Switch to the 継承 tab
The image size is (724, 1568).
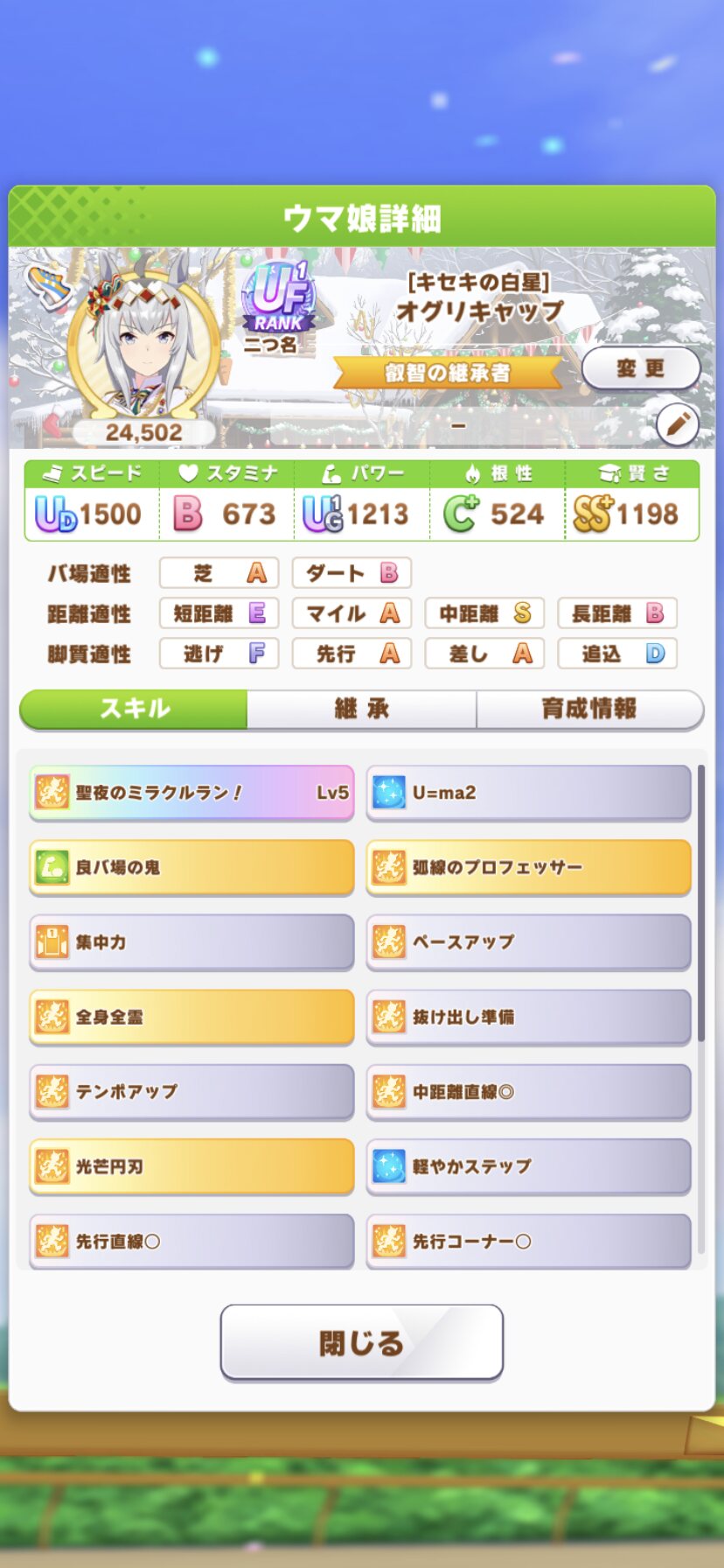coord(361,709)
